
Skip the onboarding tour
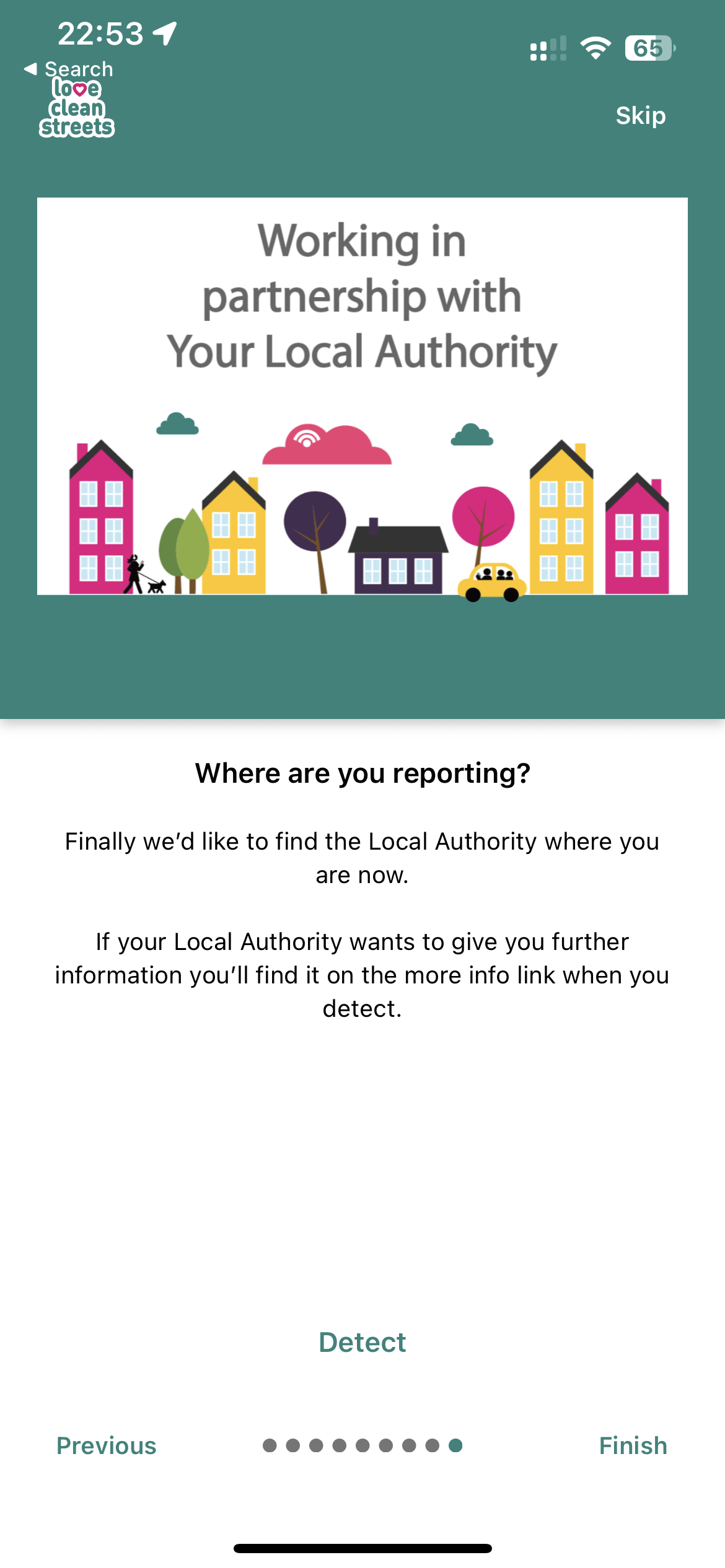click(x=640, y=116)
